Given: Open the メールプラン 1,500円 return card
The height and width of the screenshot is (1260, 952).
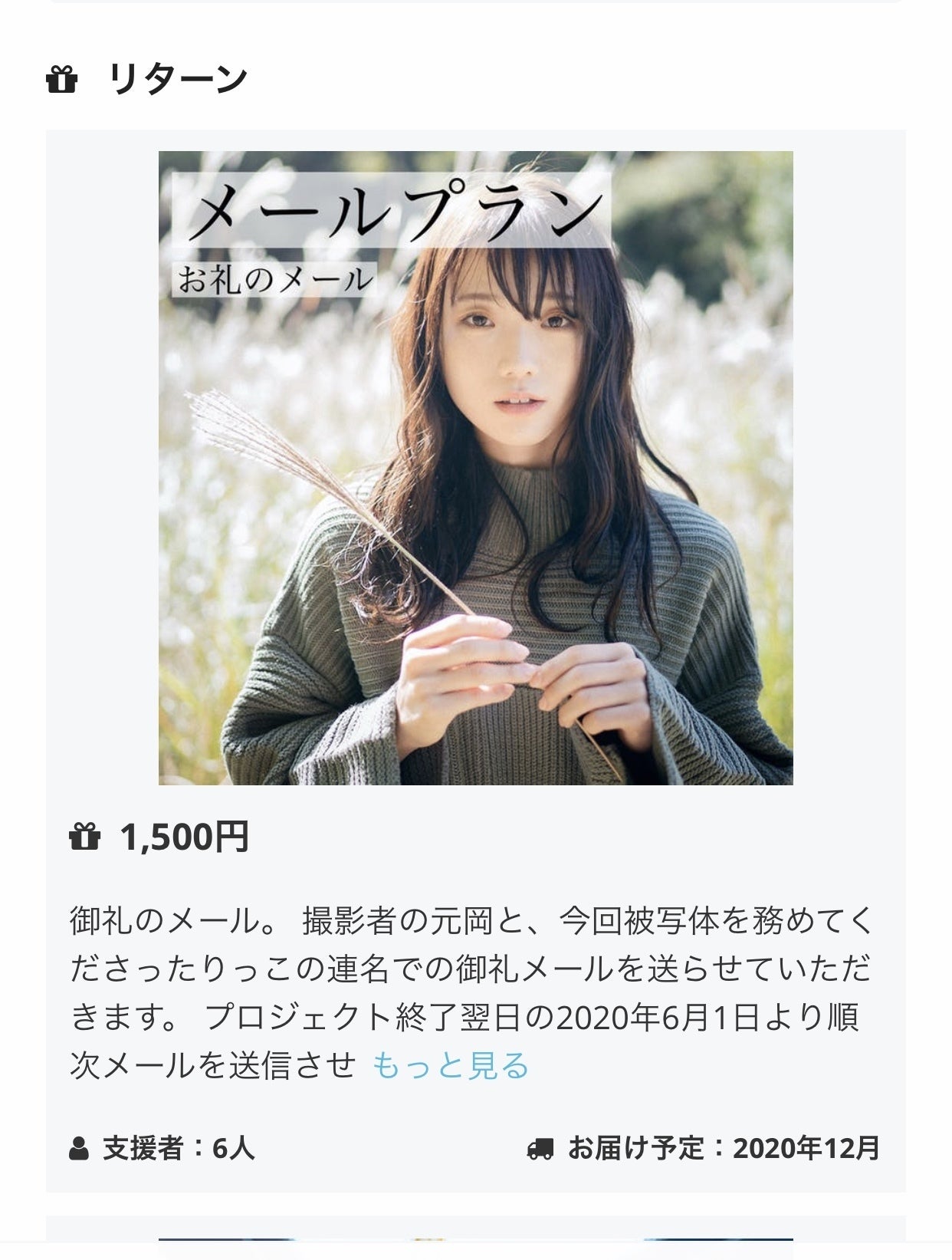Looking at the screenshot, I should pos(475,468).
